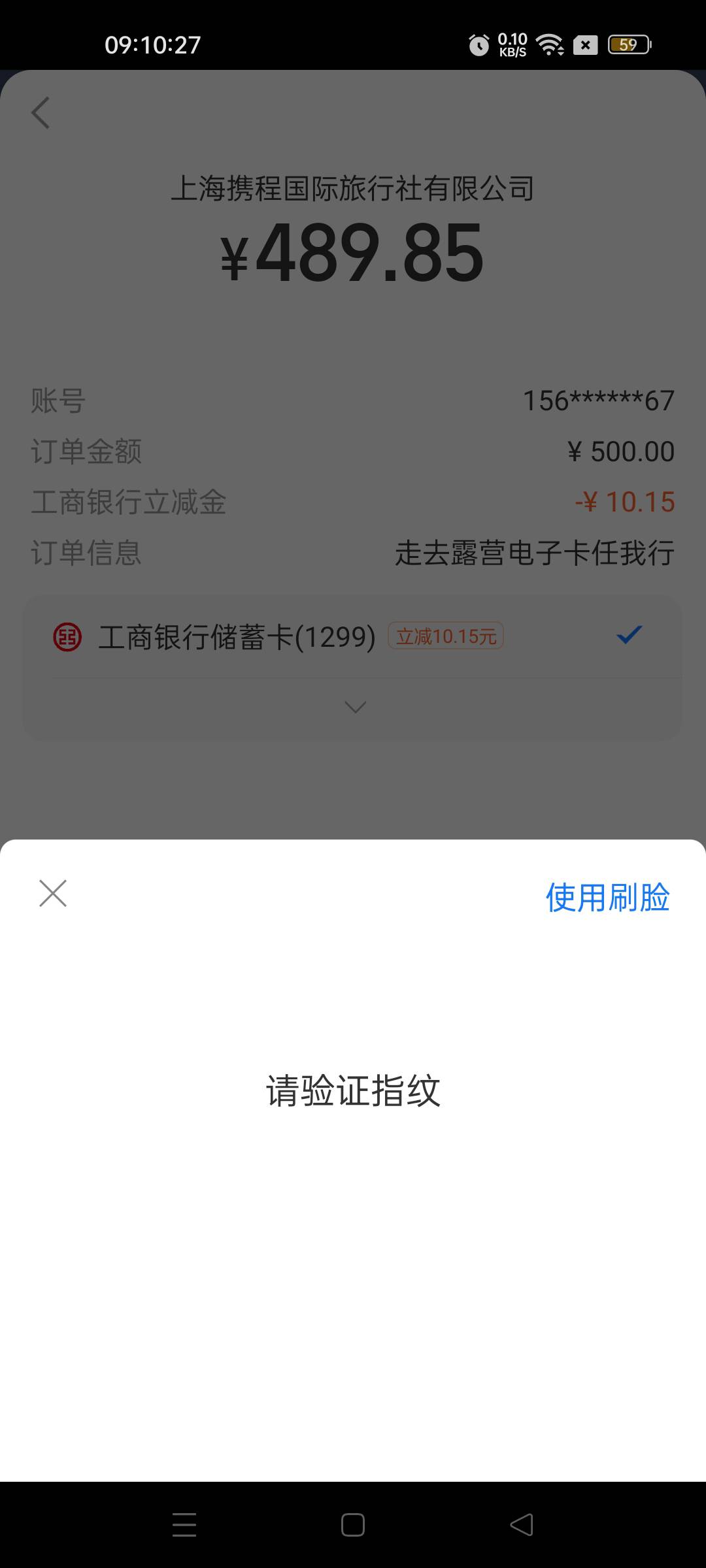
Task: Go to the system home screen
Action: click(353, 1525)
